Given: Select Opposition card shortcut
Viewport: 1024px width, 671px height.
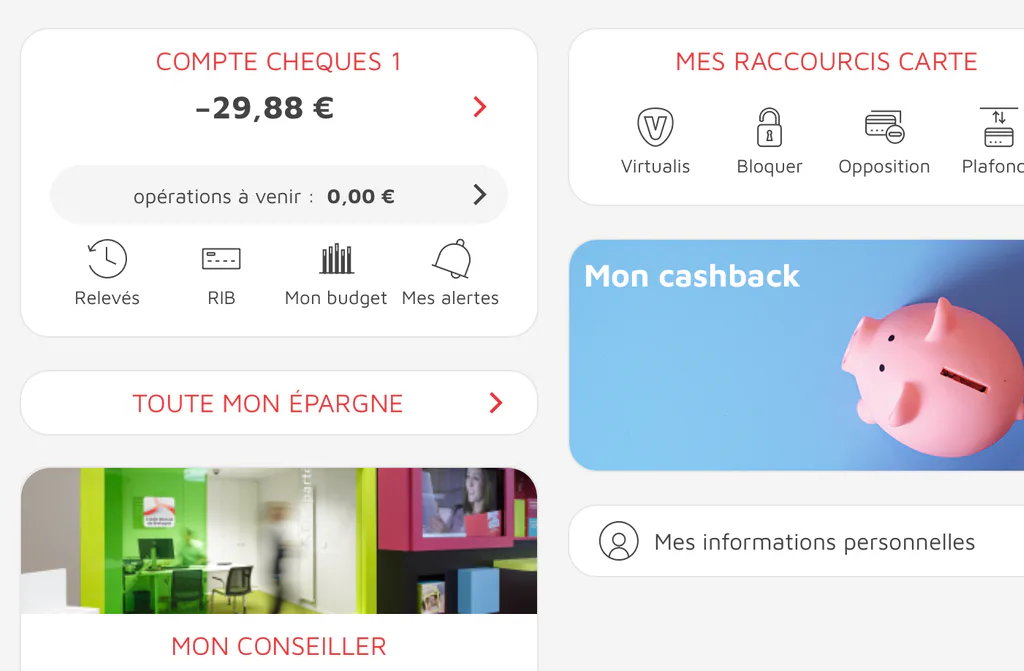Looking at the screenshot, I should [x=884, y=142].
